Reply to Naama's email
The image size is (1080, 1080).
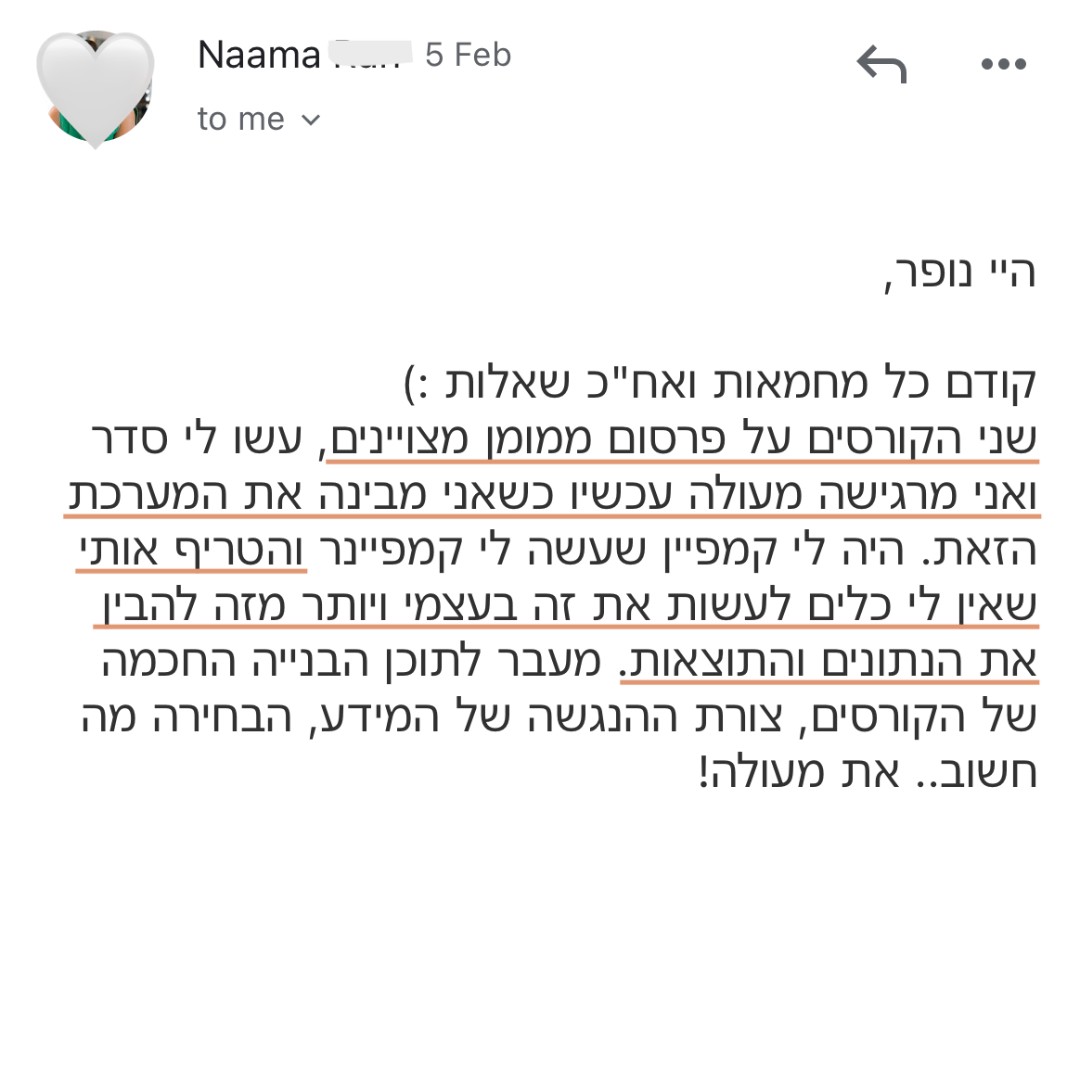coord(881,64)
